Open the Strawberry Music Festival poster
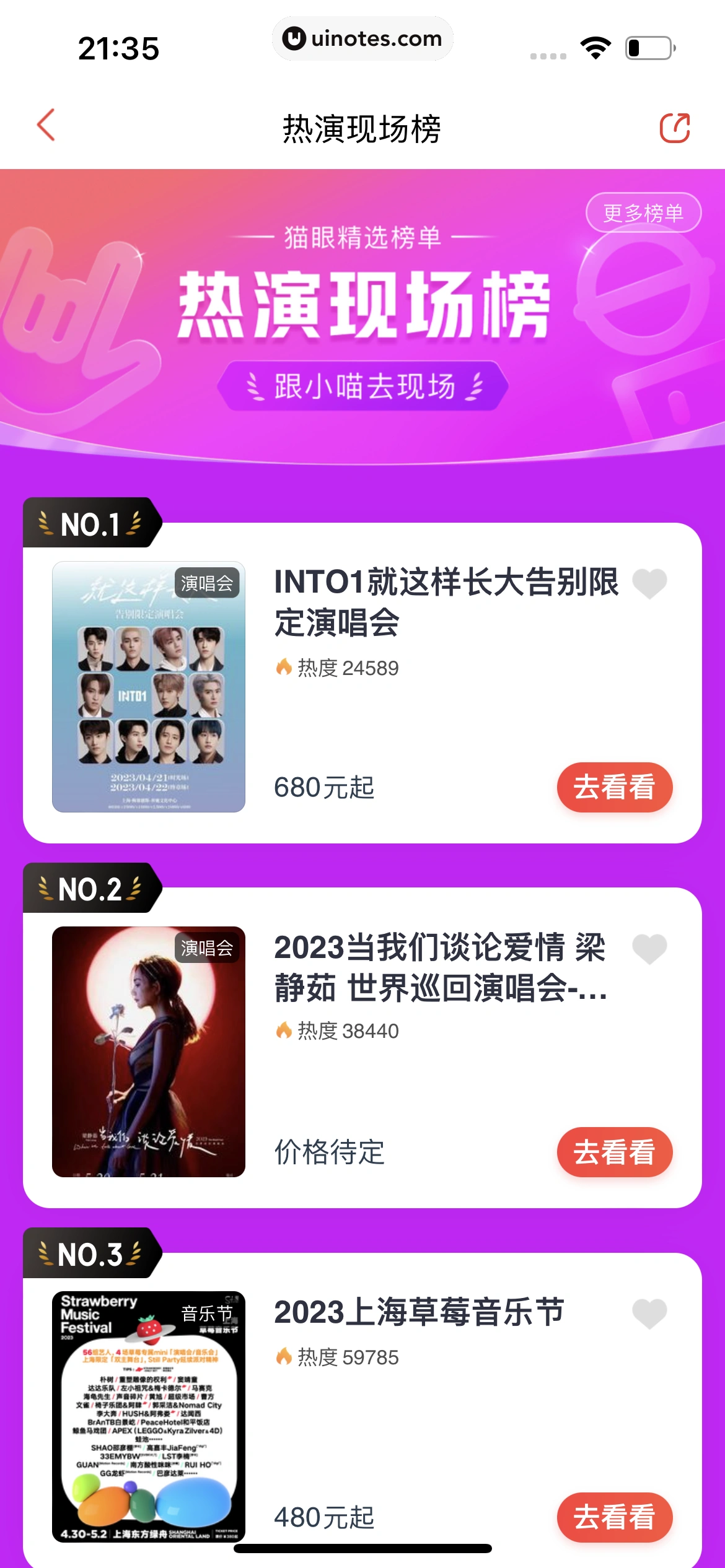The image size is (725, 1568). (149, 1416)
